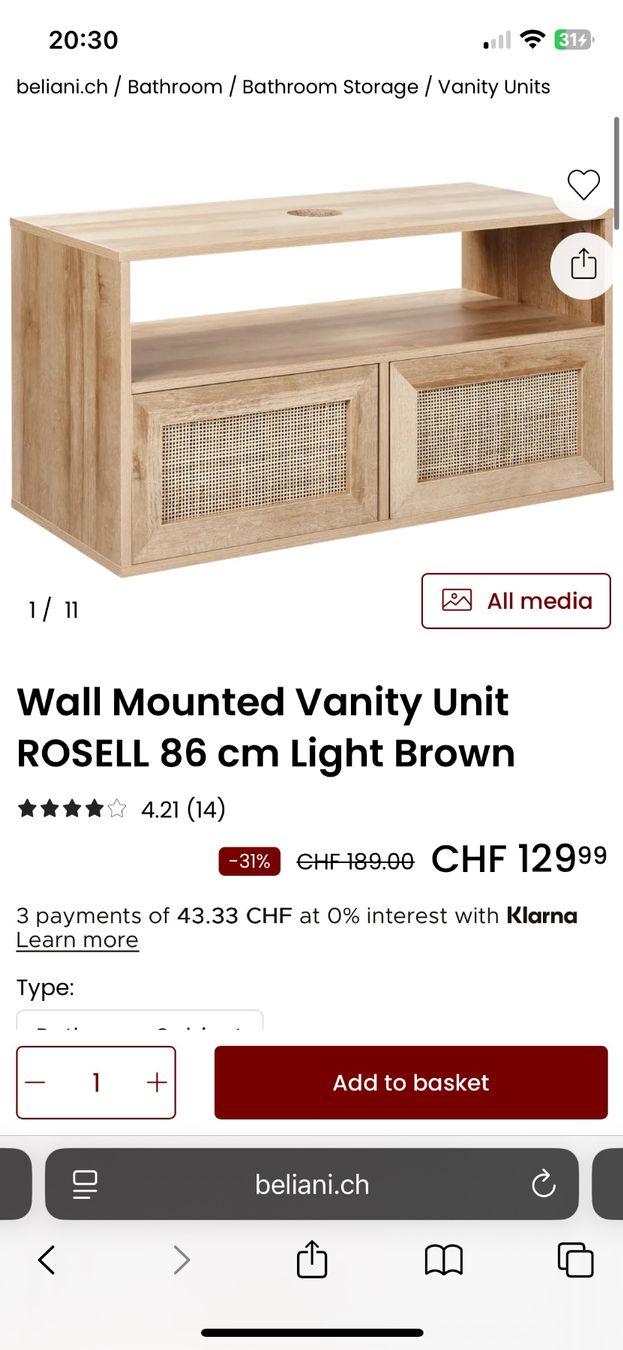View the 4.21 star rating reviews
Screen dimensions: 623x1350
(x=121, y=809)
